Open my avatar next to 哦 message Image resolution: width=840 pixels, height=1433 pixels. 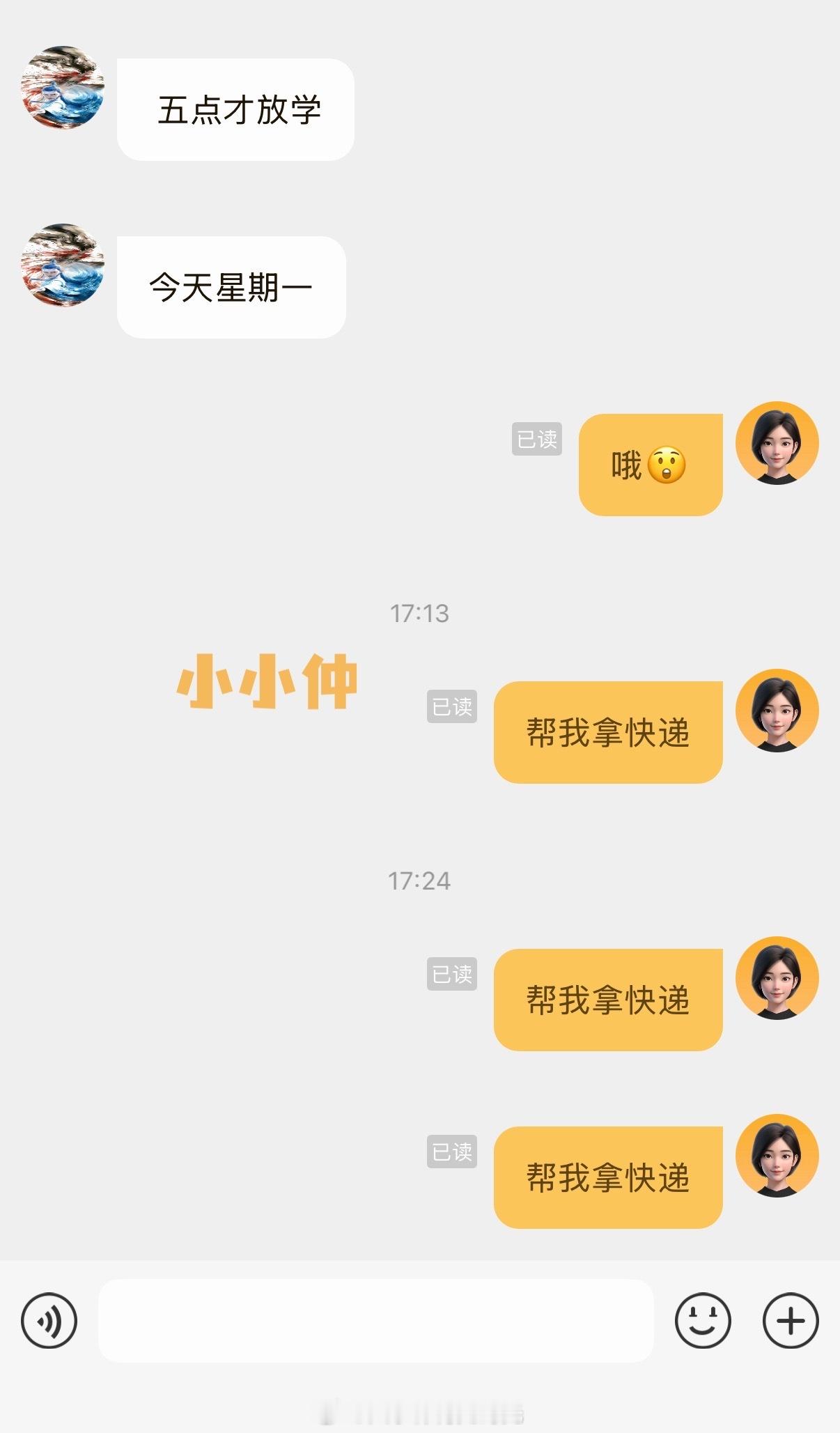777,443
